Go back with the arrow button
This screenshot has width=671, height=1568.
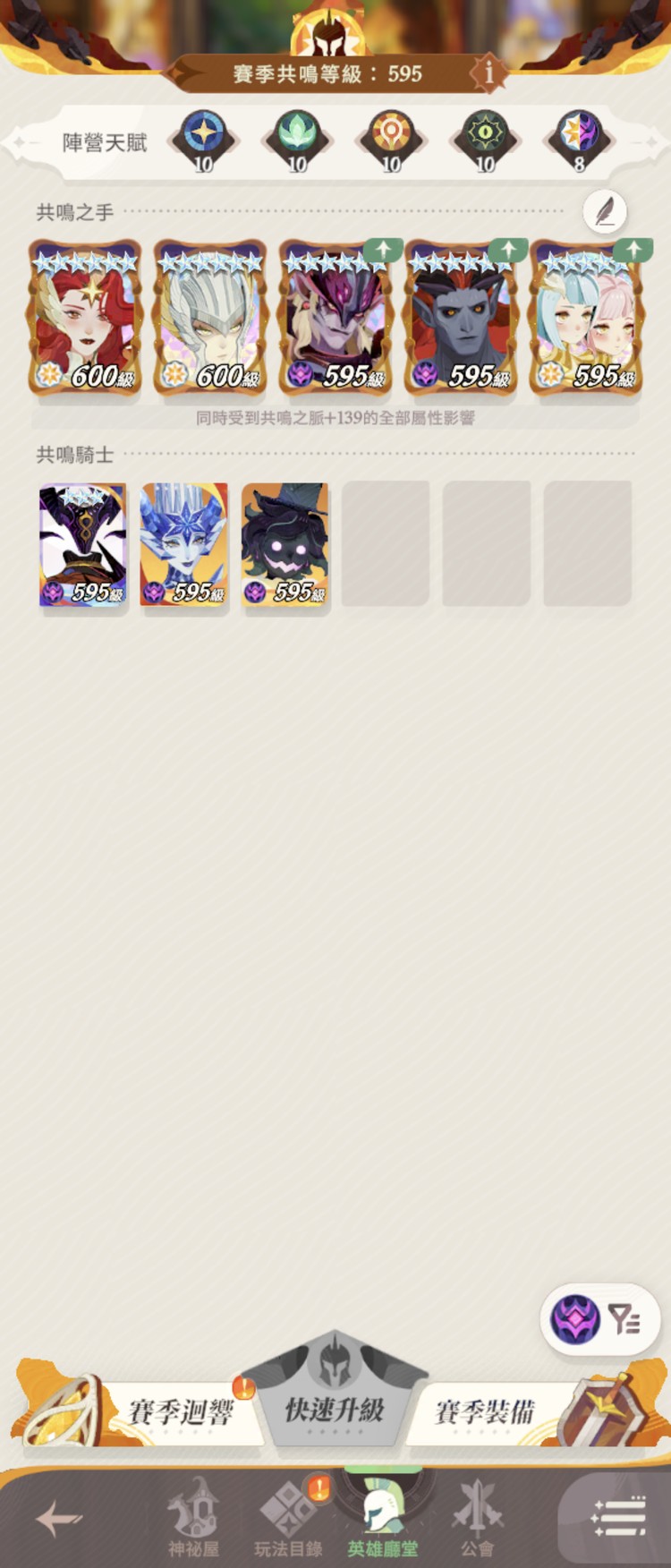coord(59,1519)
